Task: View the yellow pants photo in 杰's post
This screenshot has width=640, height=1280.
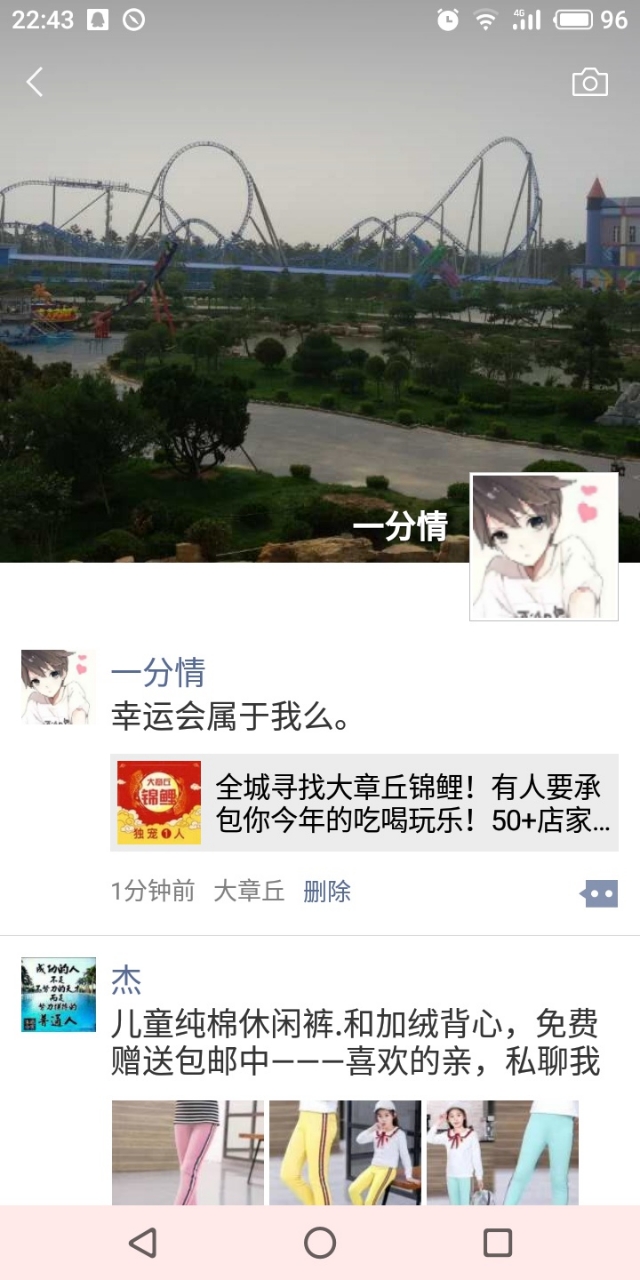Action: point(344,1152)
